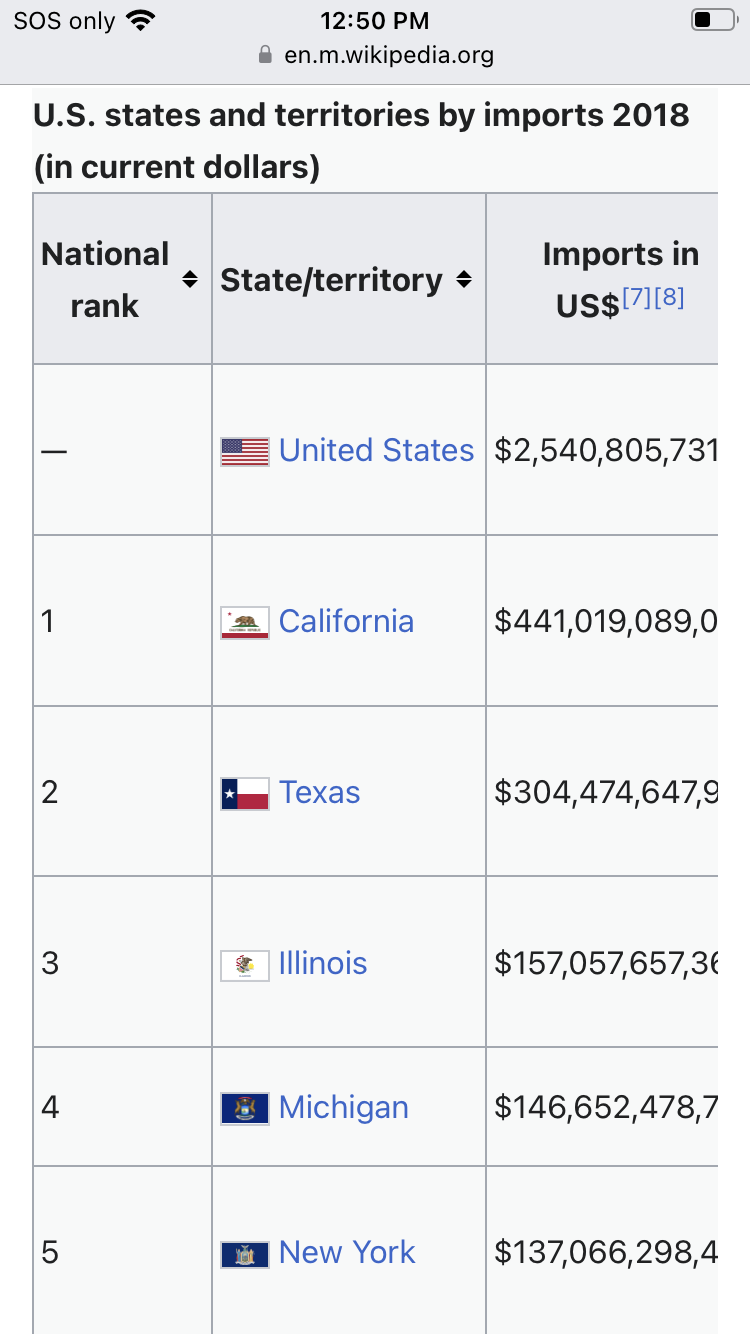Open the New York article link
750x1334 pixels.
point(347,1252)
